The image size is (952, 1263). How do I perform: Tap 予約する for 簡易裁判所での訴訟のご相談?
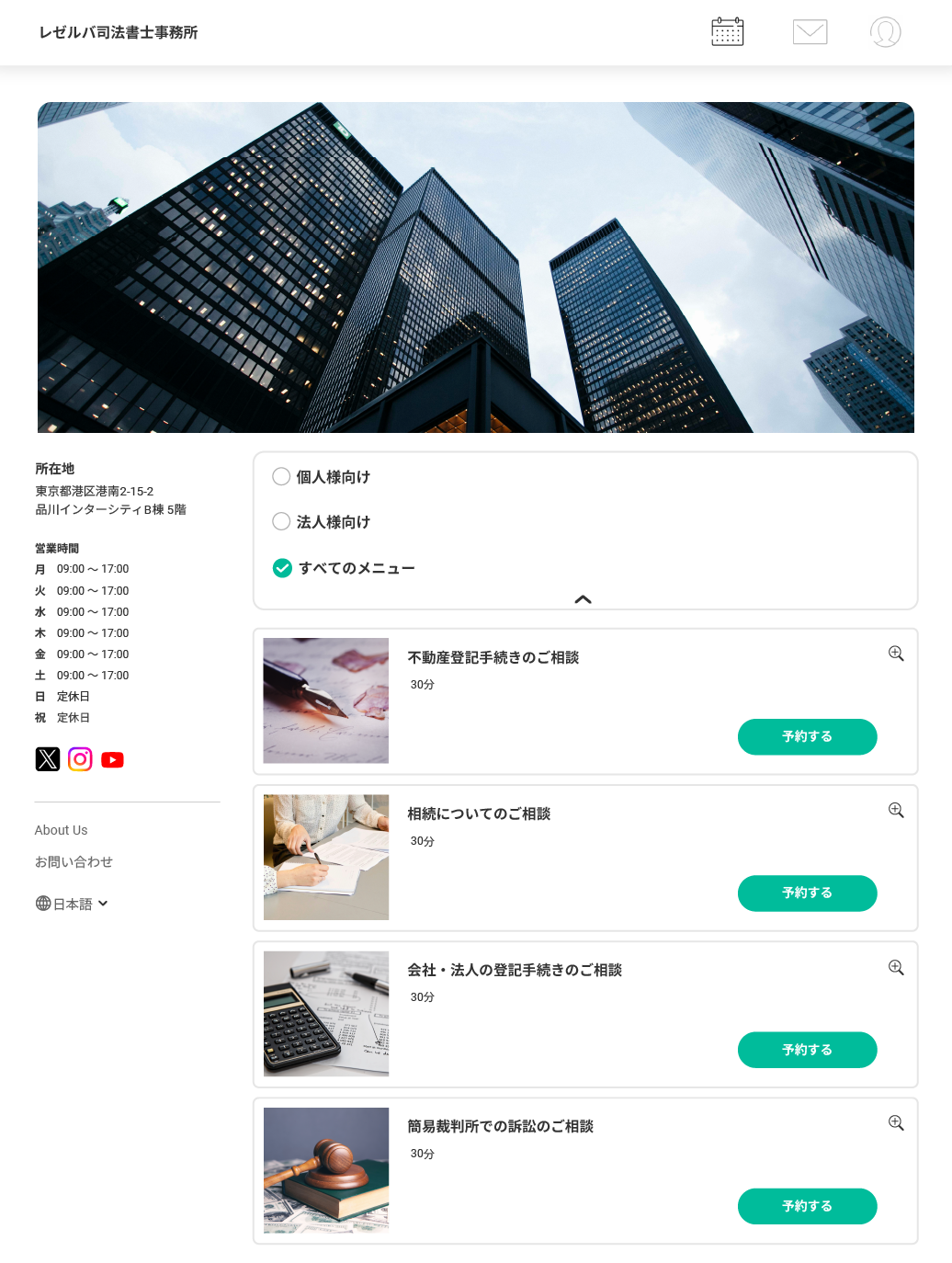tap(807, 1205)
